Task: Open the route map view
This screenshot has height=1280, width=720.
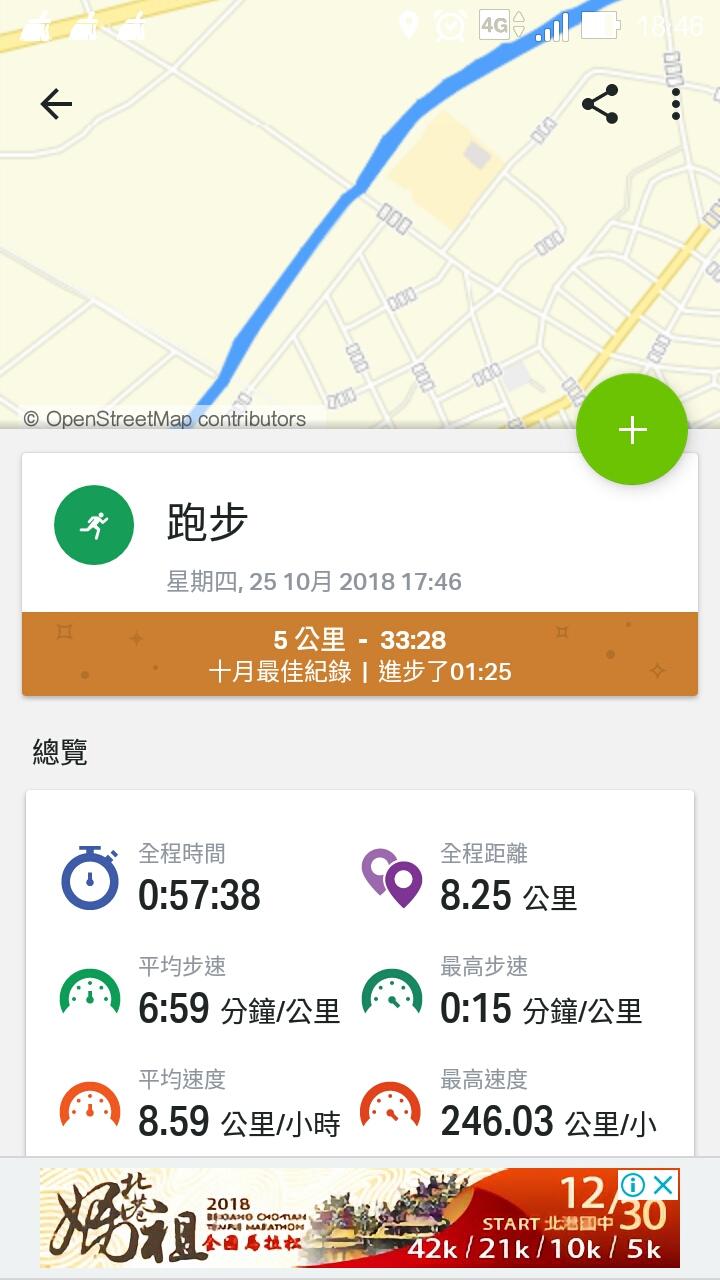Action: [300, 260]
